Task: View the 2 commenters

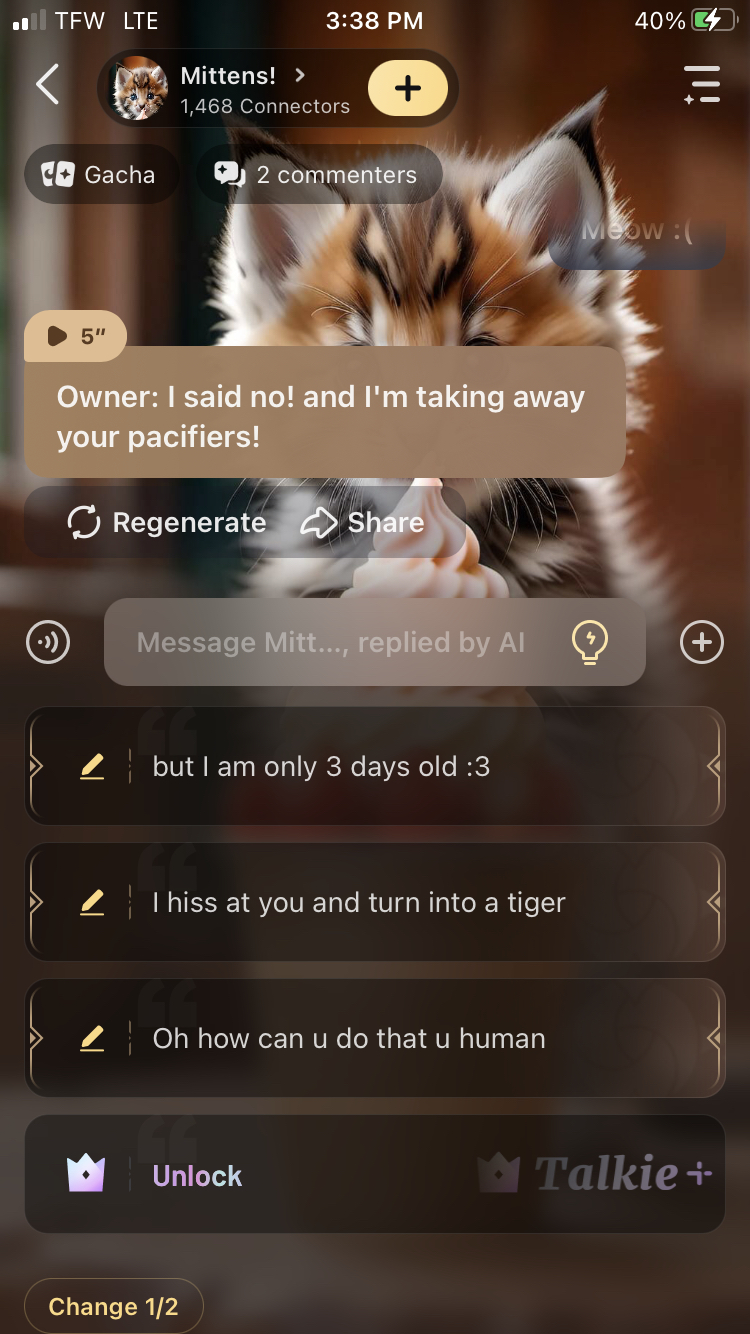Action: (317, 175)
